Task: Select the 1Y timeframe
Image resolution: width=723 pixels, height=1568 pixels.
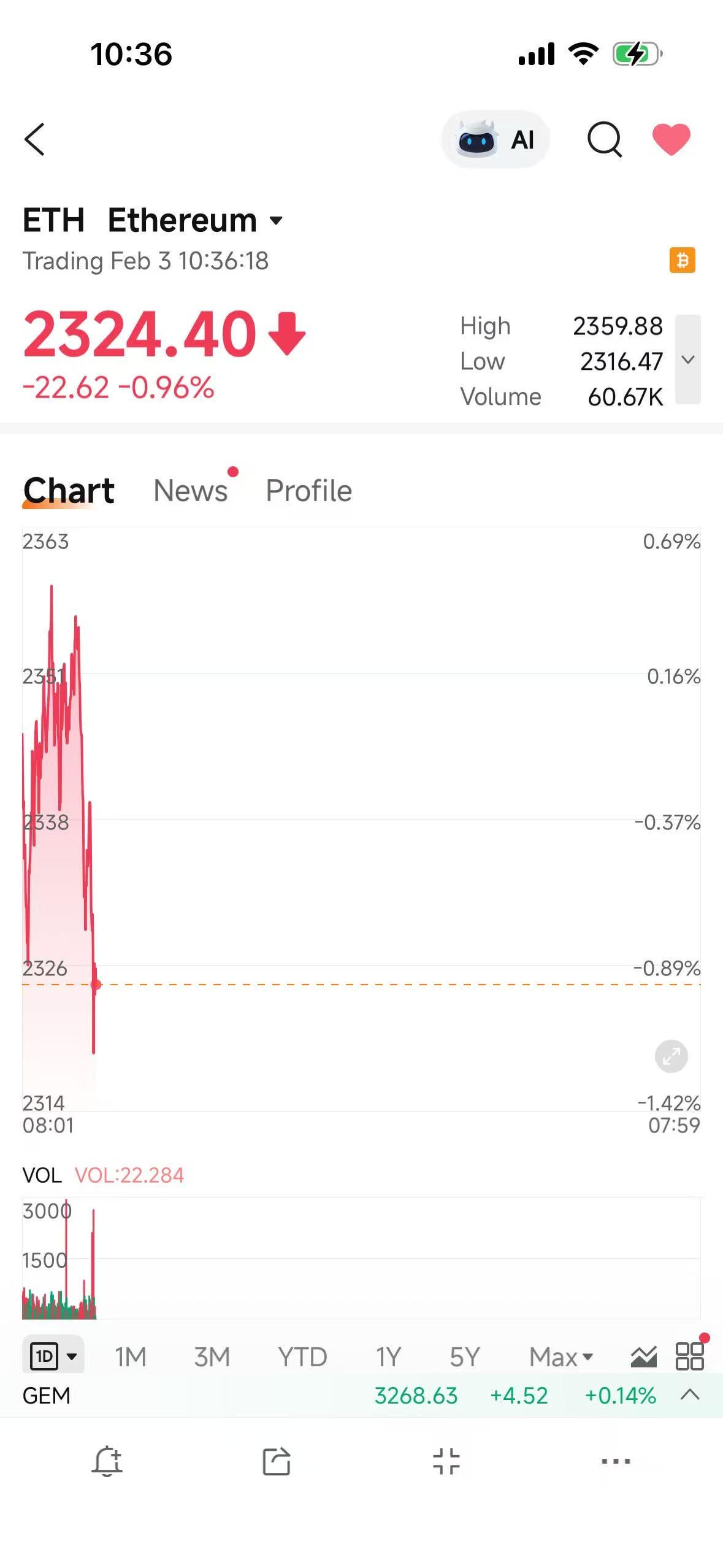Action: [x=389, y=1356]
